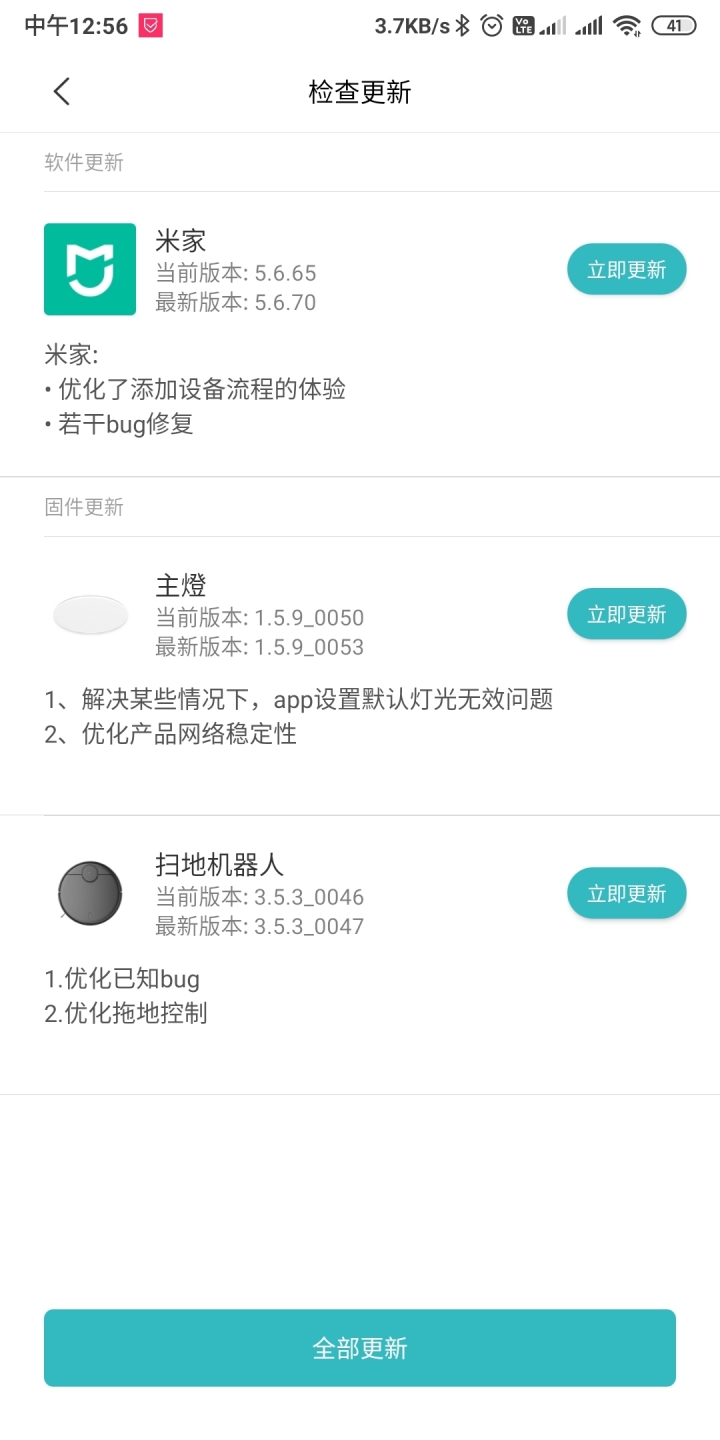The height and width of the screenshot is (1440, 720).
Task: Update the 主燈 firmware now
Action: [x=627, y=614]
